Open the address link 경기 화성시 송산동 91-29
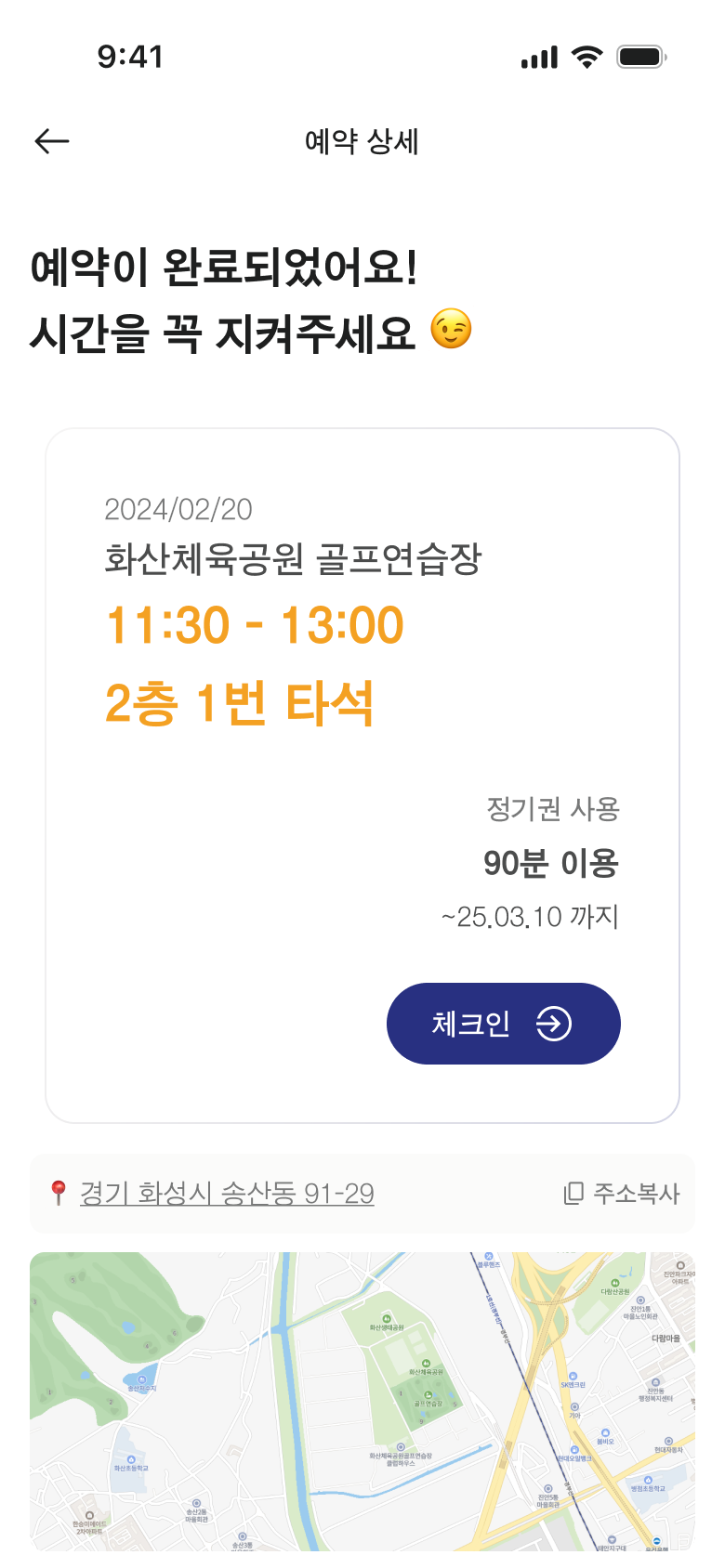 pos(227,1194)
